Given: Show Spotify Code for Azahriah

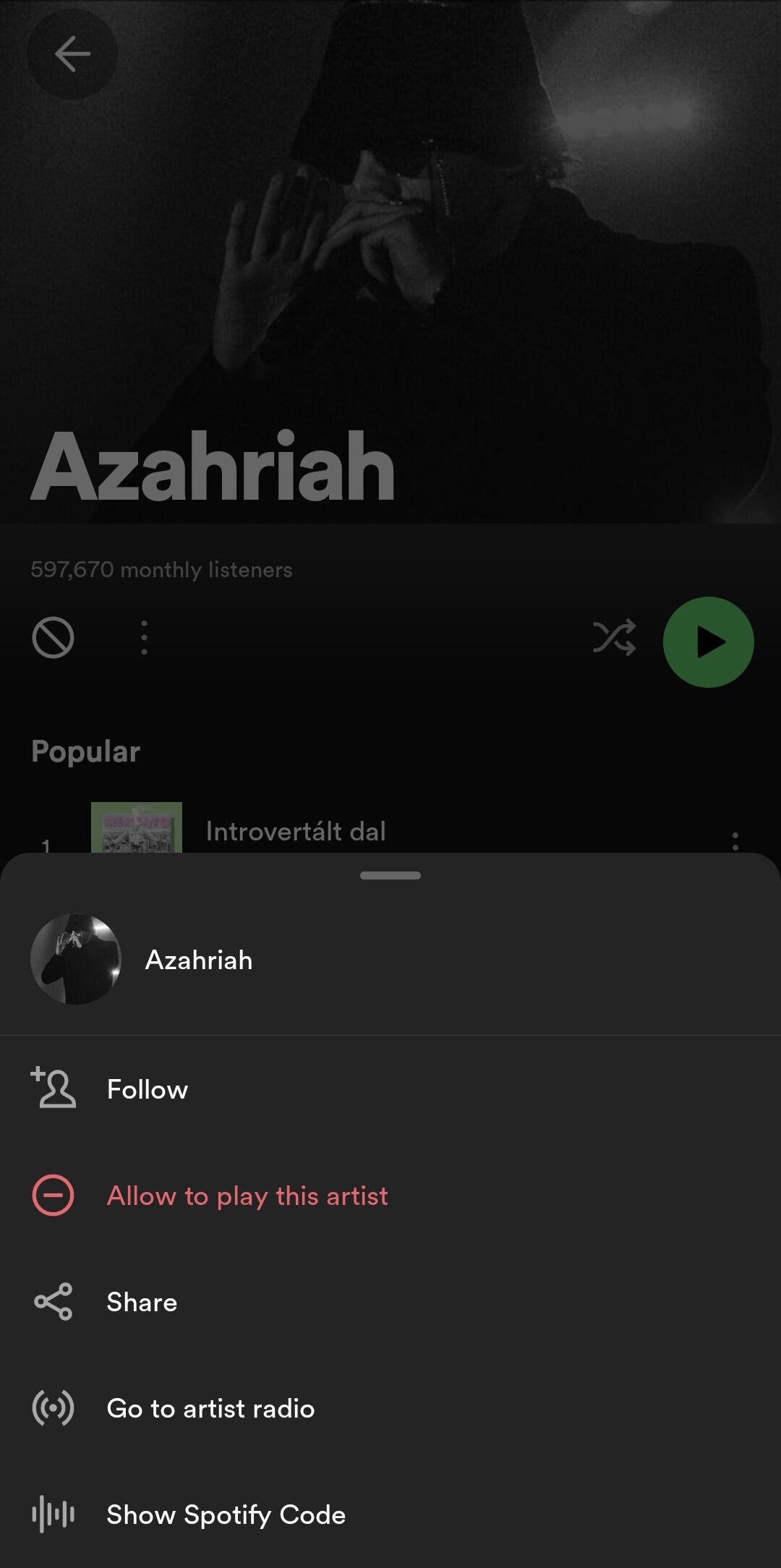Looking at the screenshot, I should click(x=226, y=1514).
